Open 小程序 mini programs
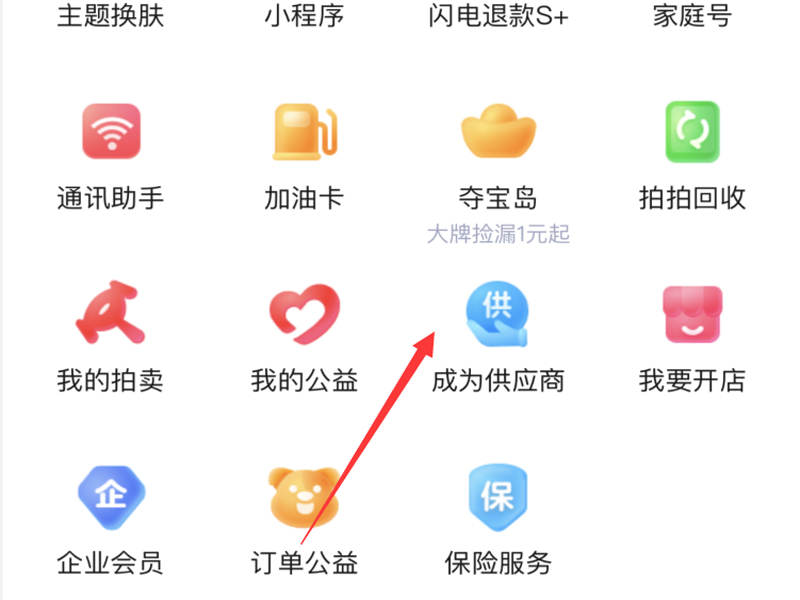The height and width of the screenshot is (600, 800). coord(304,17)
